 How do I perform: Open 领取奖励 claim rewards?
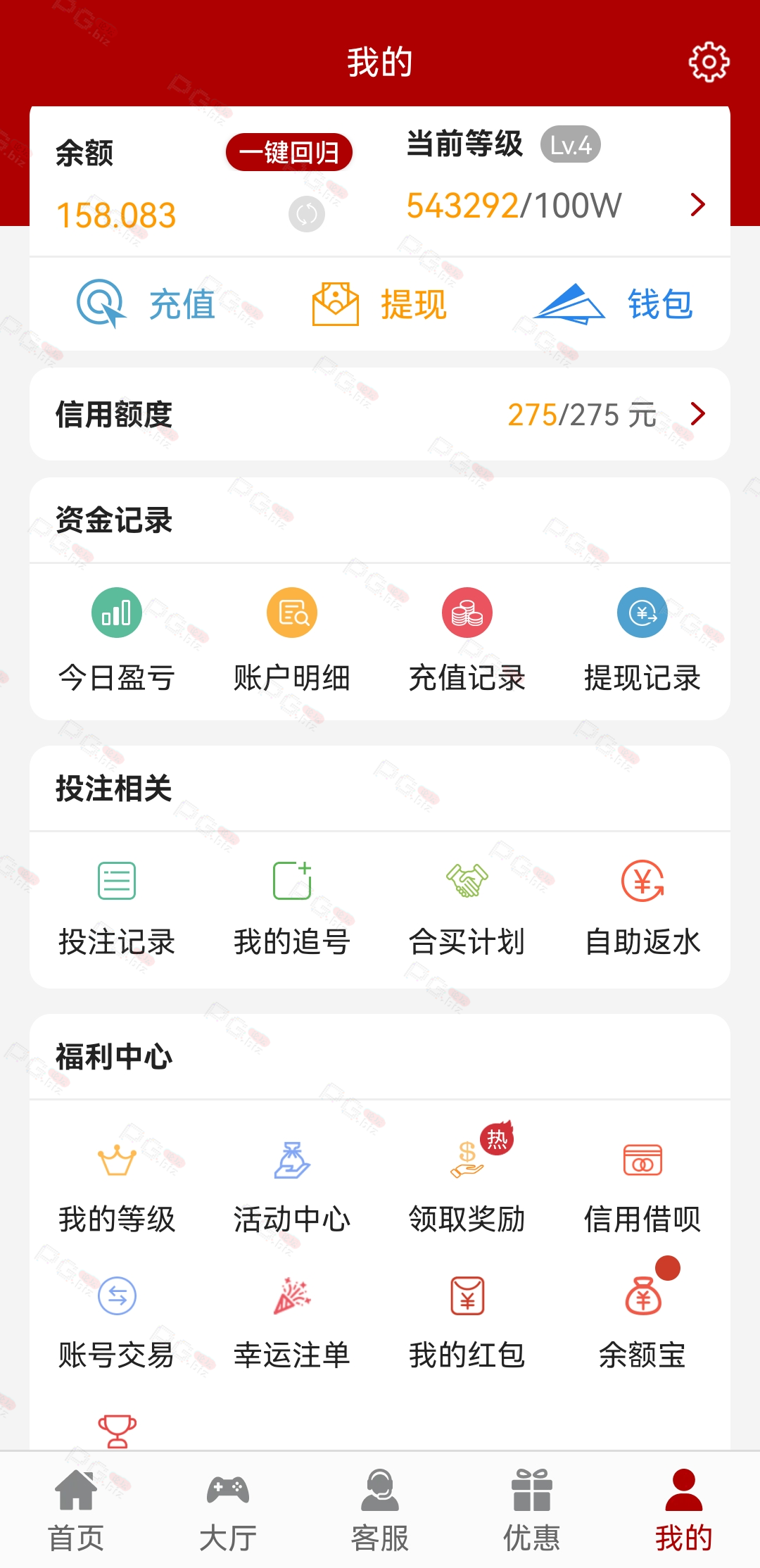pos(467,1183)
